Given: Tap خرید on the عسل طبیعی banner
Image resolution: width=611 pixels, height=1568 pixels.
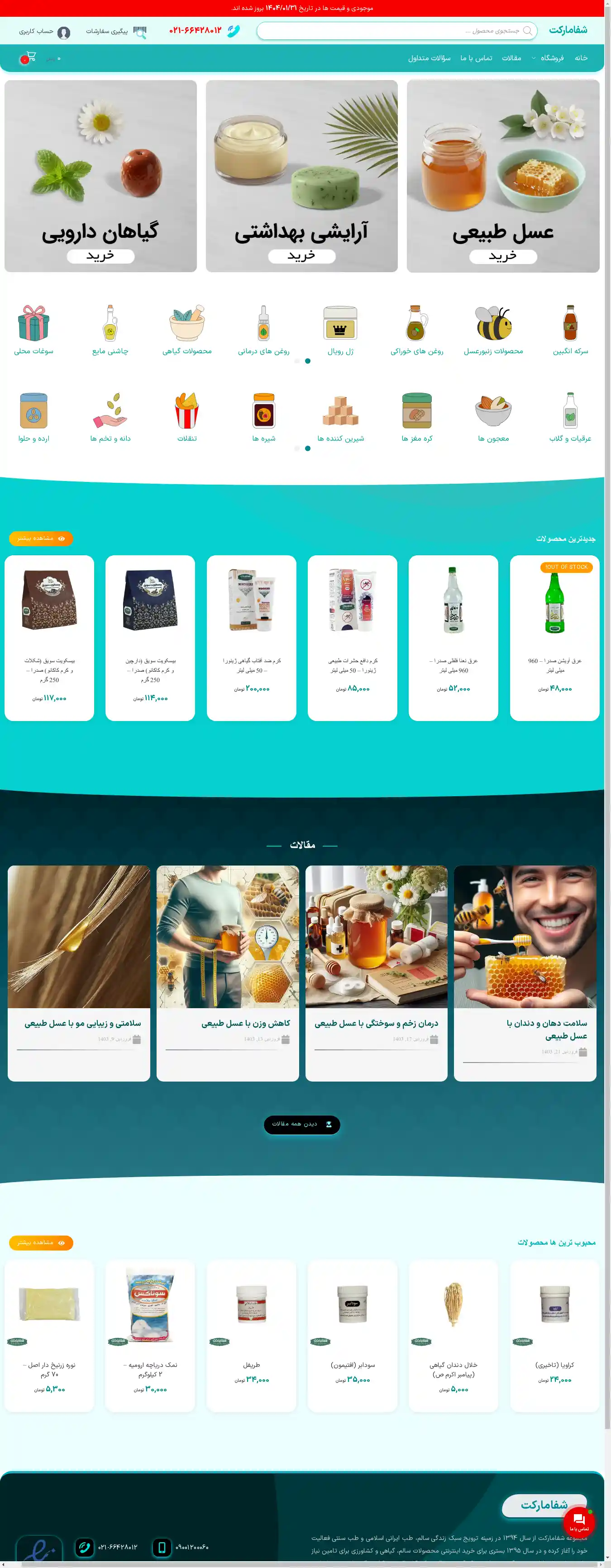Looking at the screenshot, I should coord(503,256).
